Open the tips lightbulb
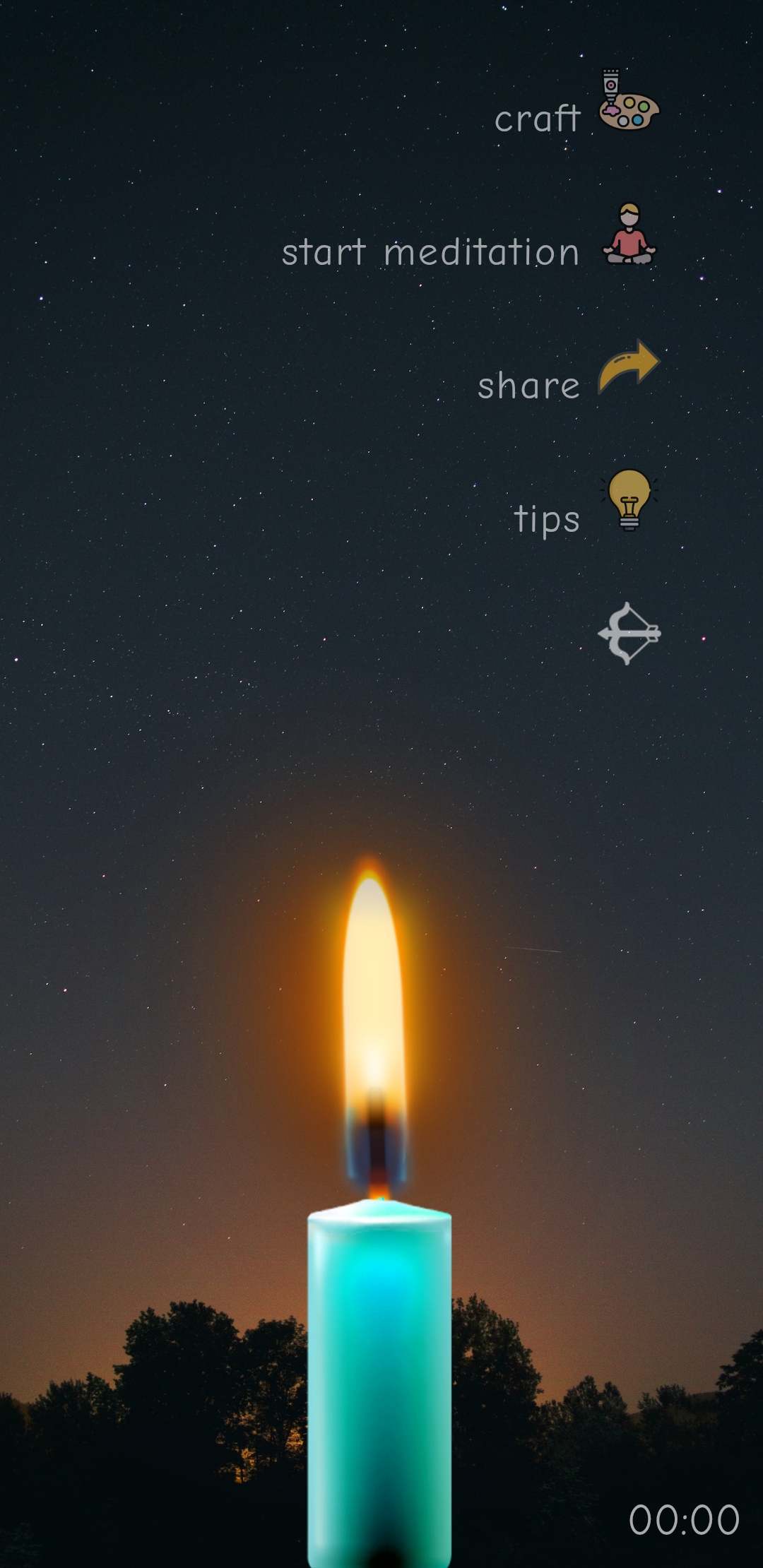The image size is (763, 1568). click(629, 499)
